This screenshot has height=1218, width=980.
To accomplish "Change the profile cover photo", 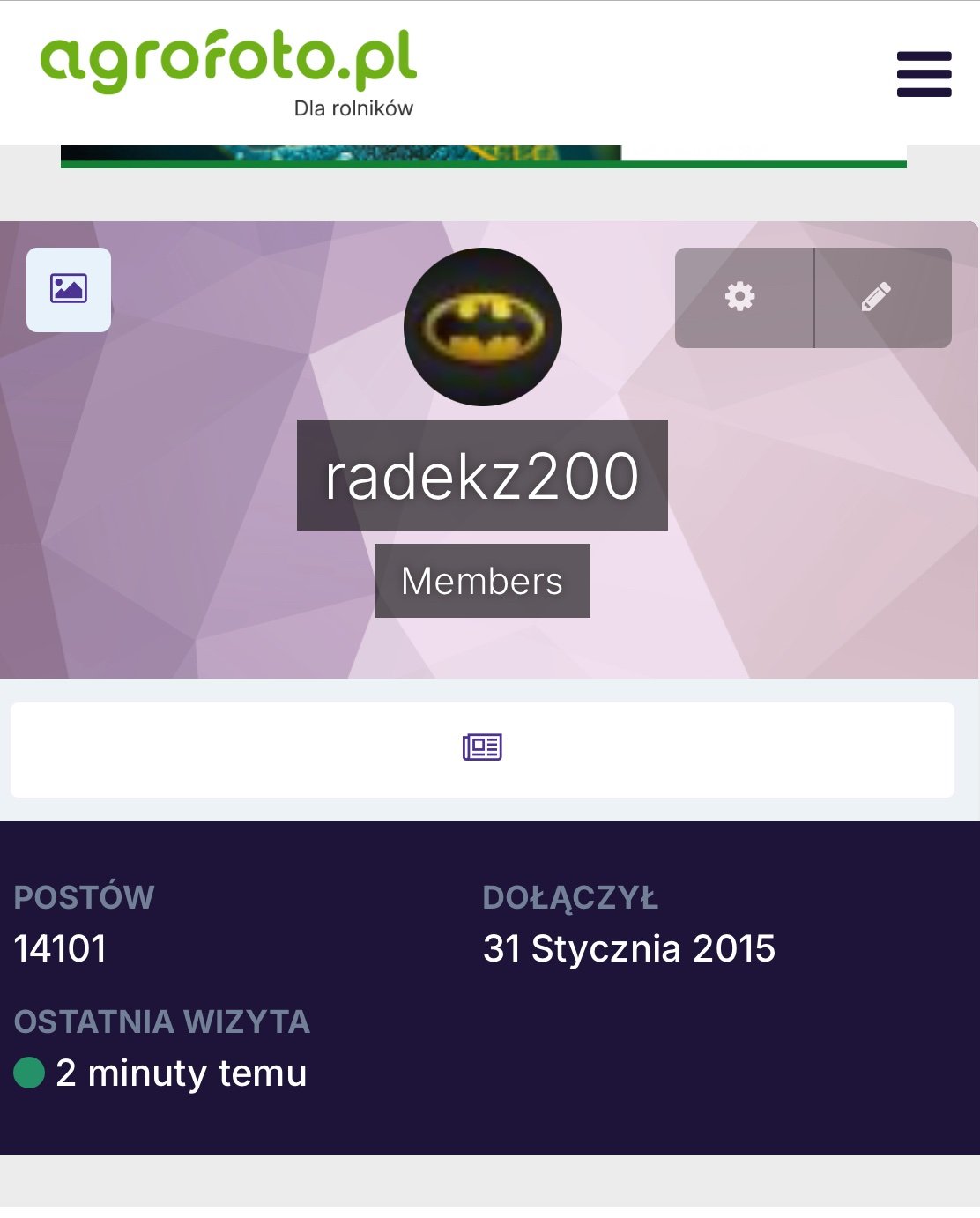I will 69,289.
